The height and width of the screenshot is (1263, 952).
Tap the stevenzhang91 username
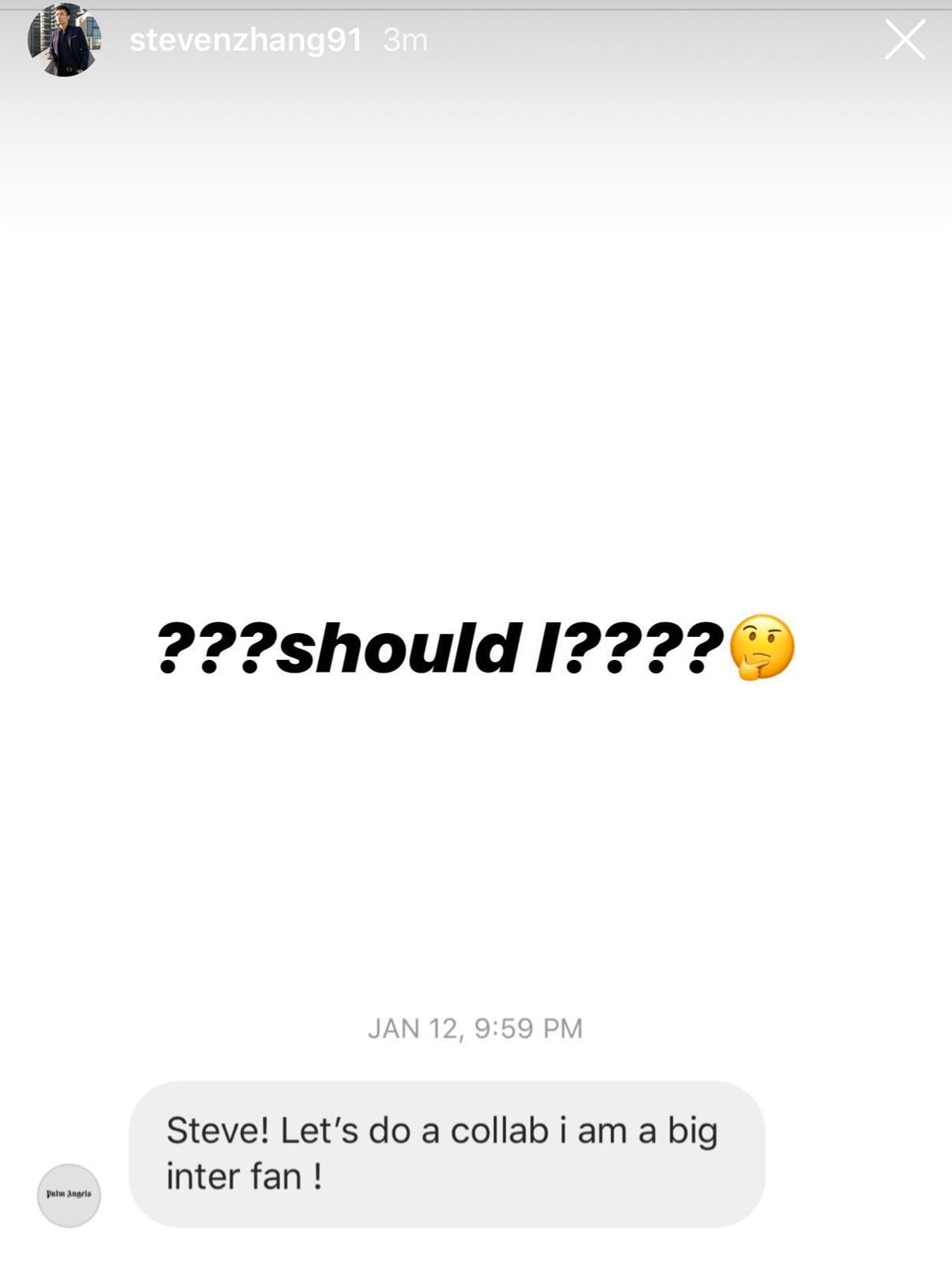tap(245, 40)
